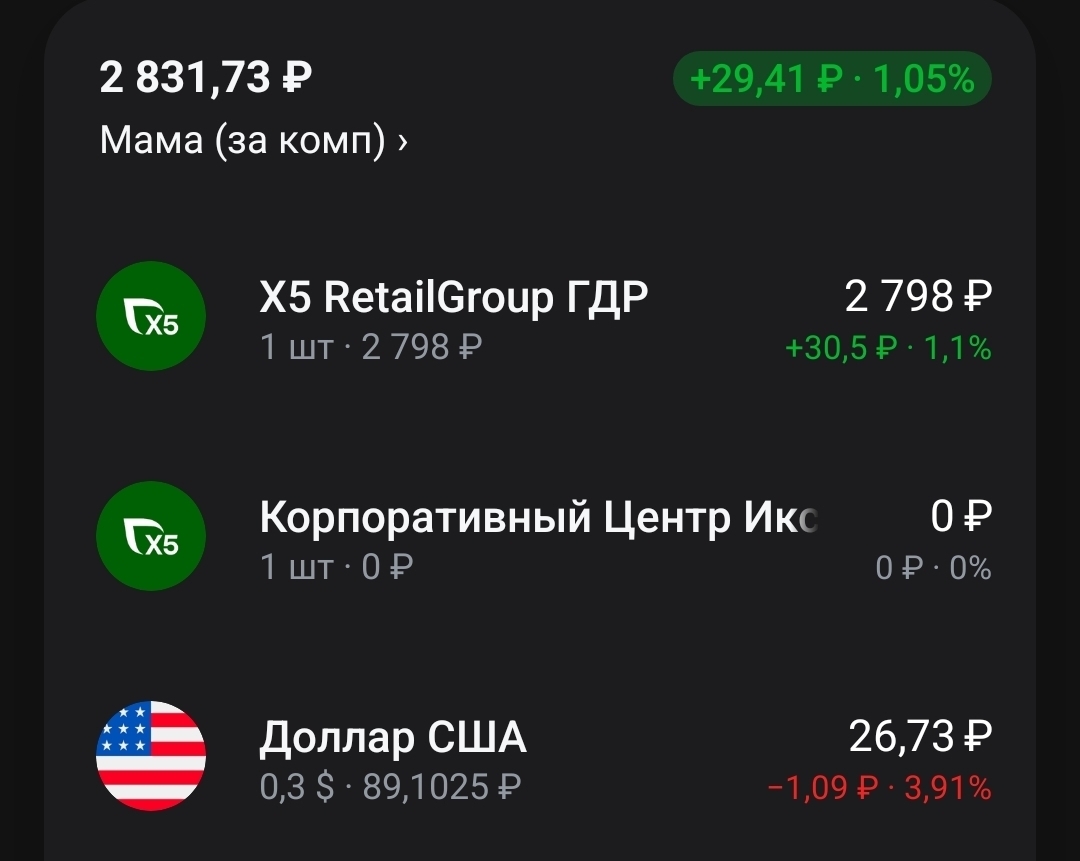Open the X5 RetailGroup ГДР position

[x=453, y=298]
